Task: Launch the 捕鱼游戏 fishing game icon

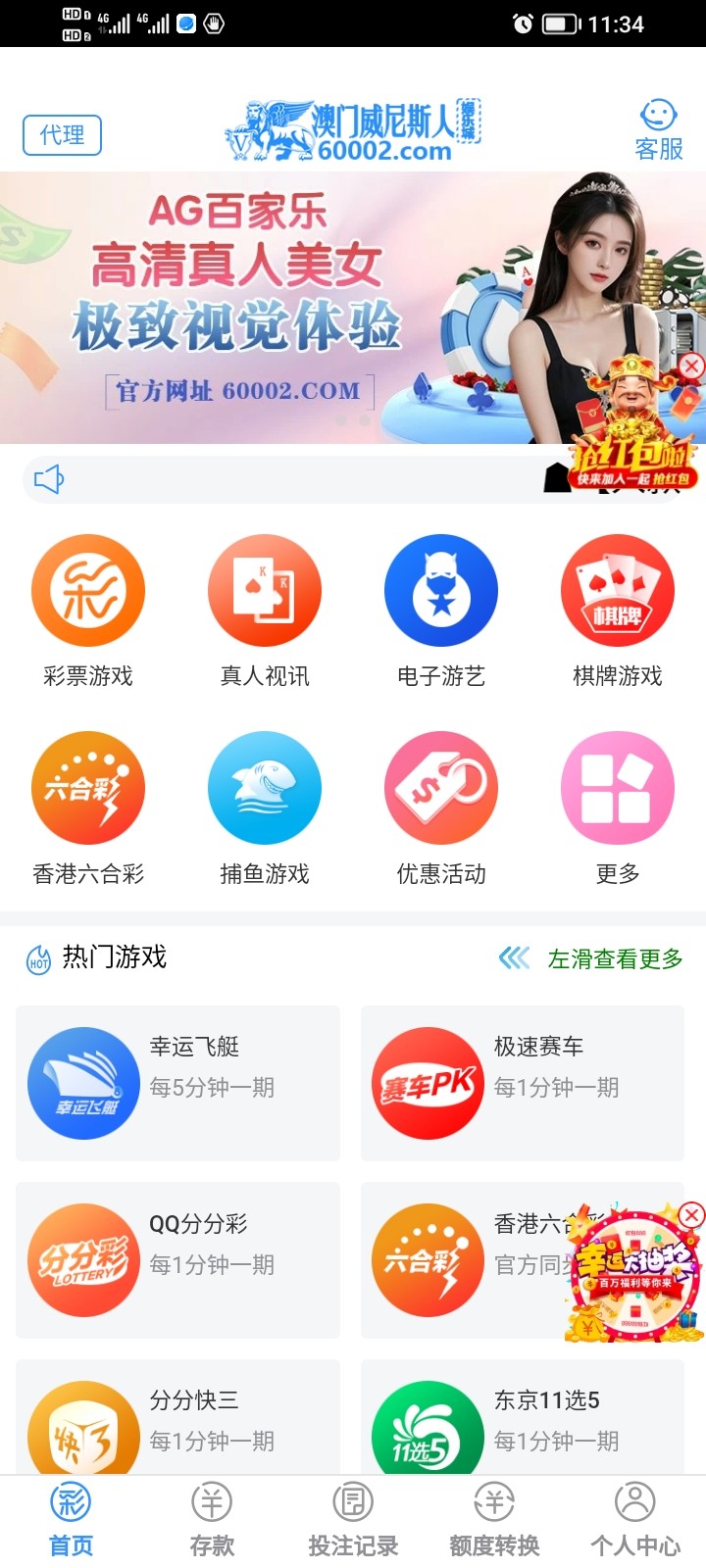Action: pos(265,787)
